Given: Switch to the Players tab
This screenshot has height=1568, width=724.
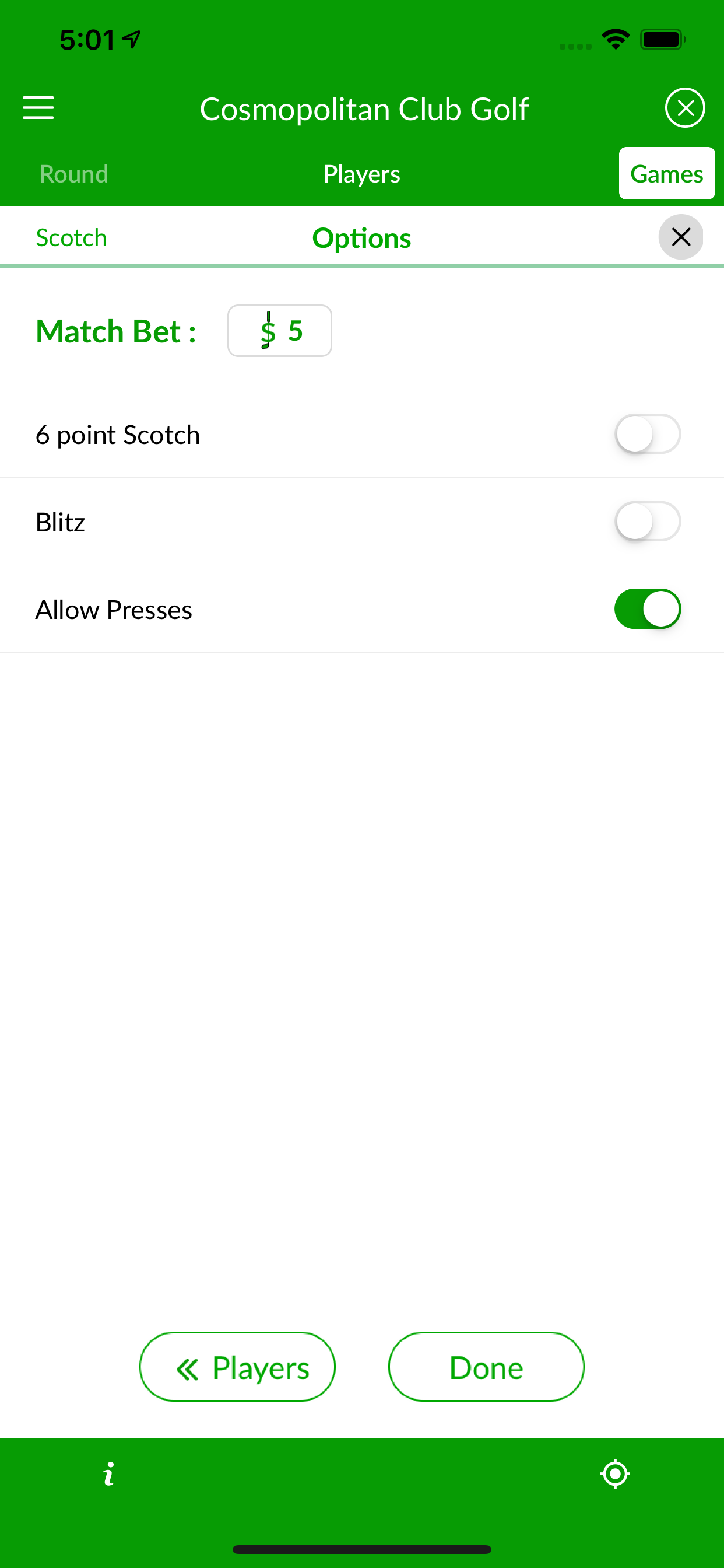Looking at the screenshot, I should [361, 174].
